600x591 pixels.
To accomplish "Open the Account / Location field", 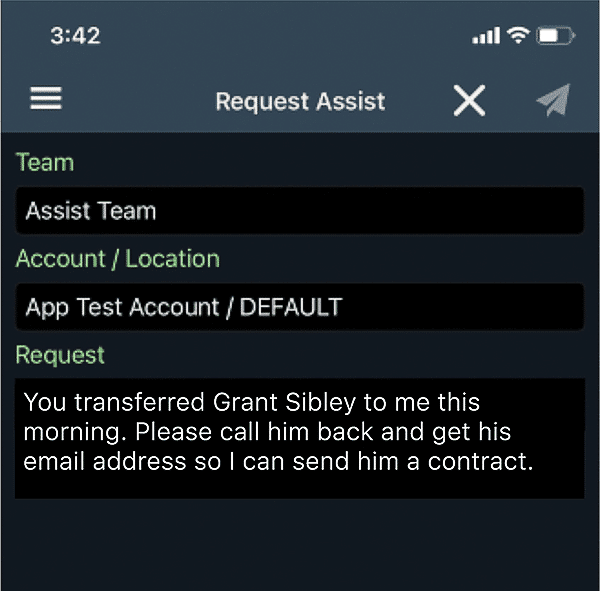I will (x=298, y=307).
